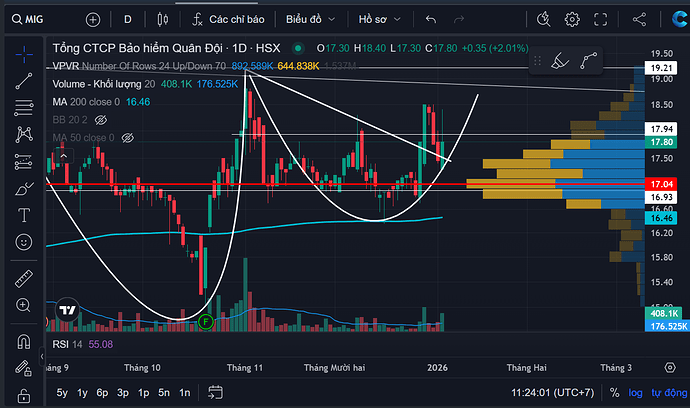Undo the last chart action
The height and width of the screenshot is (408, 690).
[431, 19]
